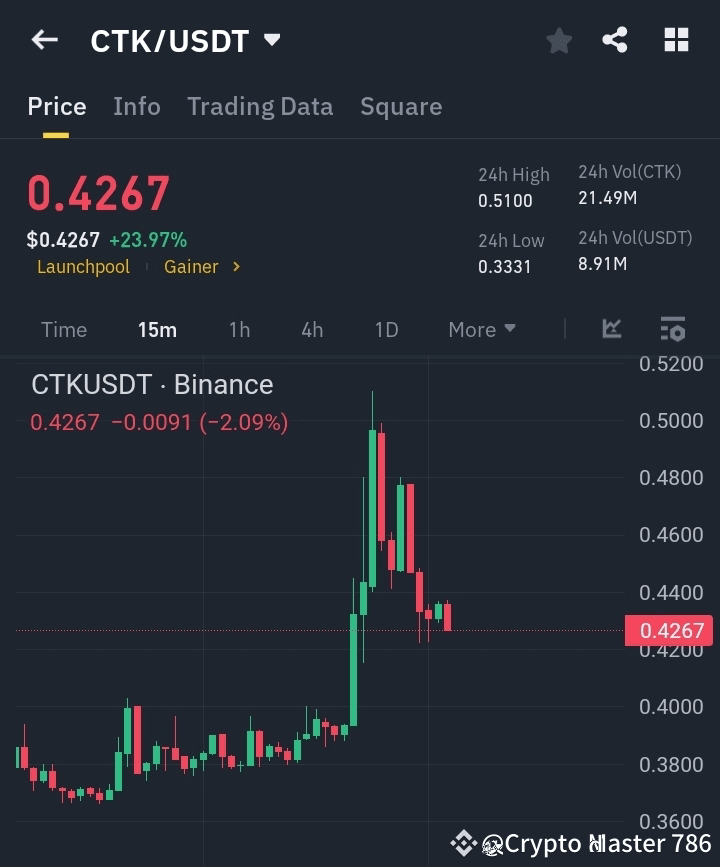Viewport: 720px width, 867px height.
Task: Visit the Square section
Action: click(401, 107)
